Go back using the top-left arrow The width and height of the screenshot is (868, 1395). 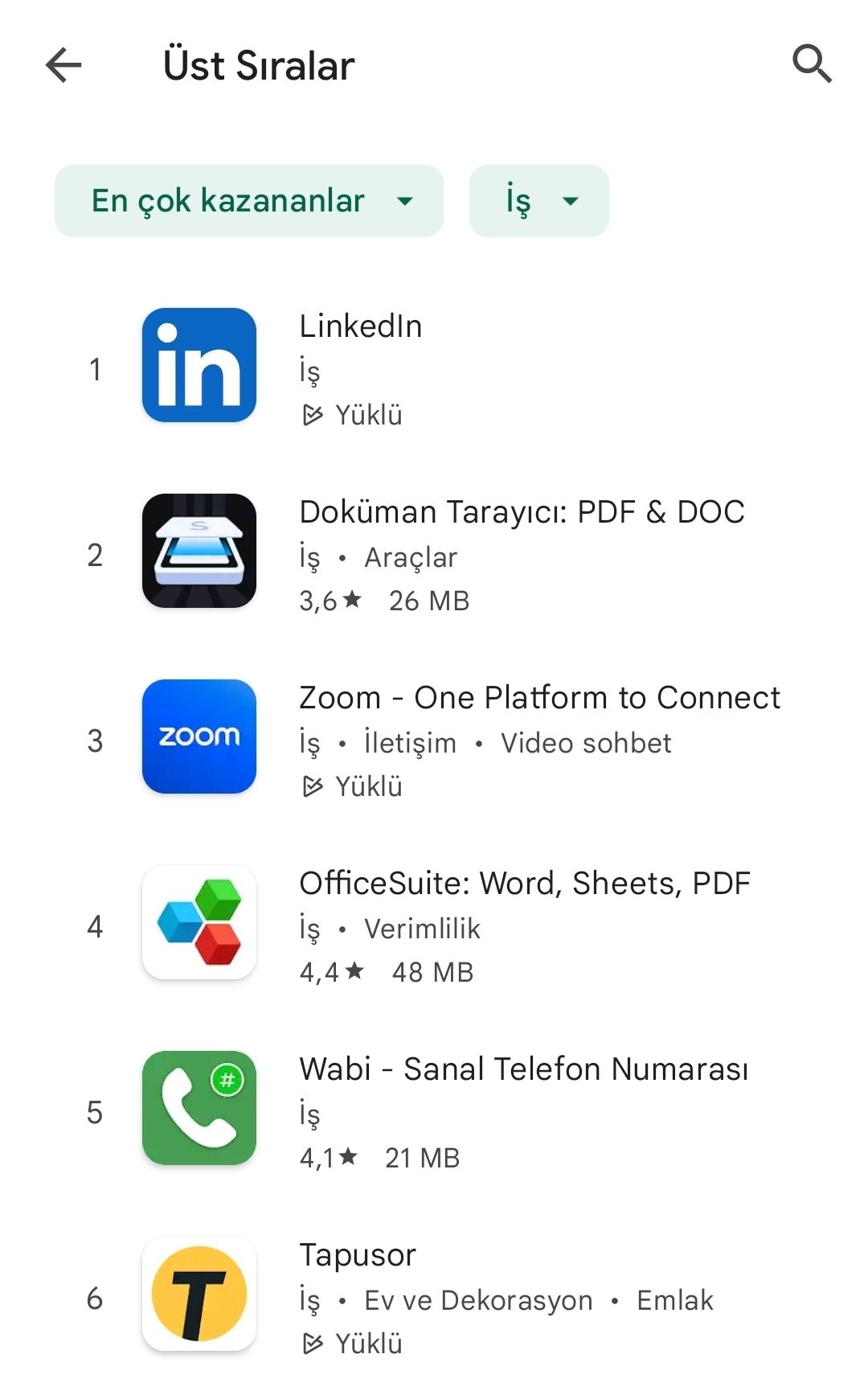point(63,65)
